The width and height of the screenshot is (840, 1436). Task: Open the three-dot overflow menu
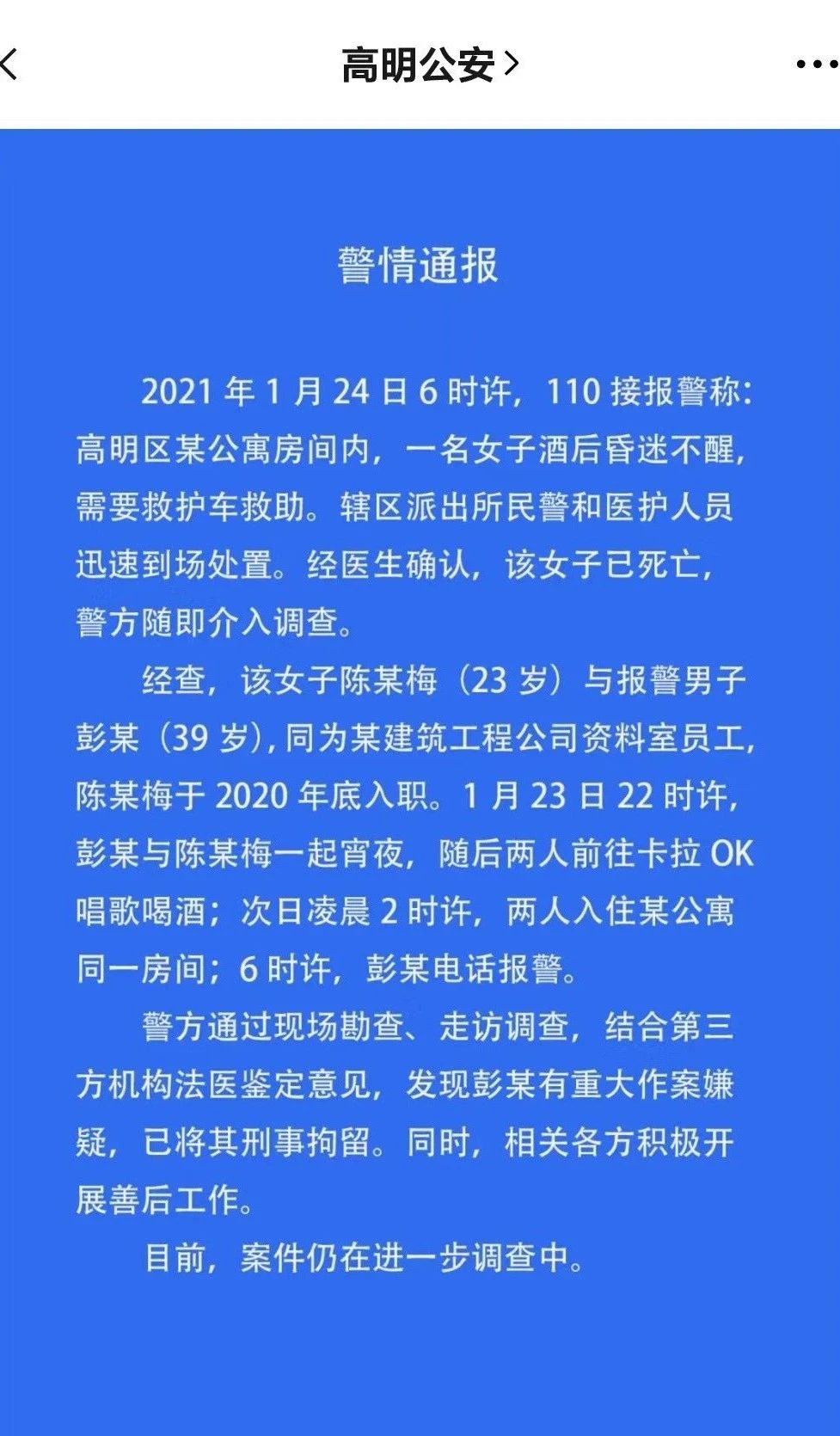tap(815, 64)
